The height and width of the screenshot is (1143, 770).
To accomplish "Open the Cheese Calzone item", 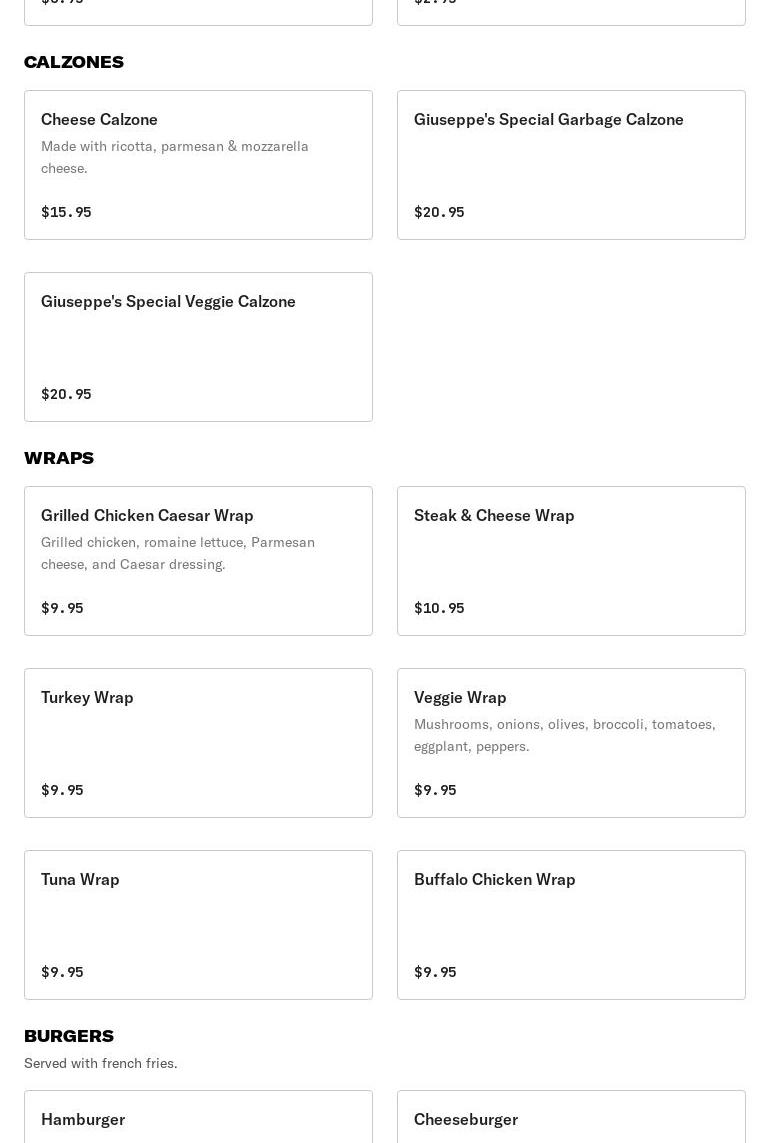I will click(198, 165).
